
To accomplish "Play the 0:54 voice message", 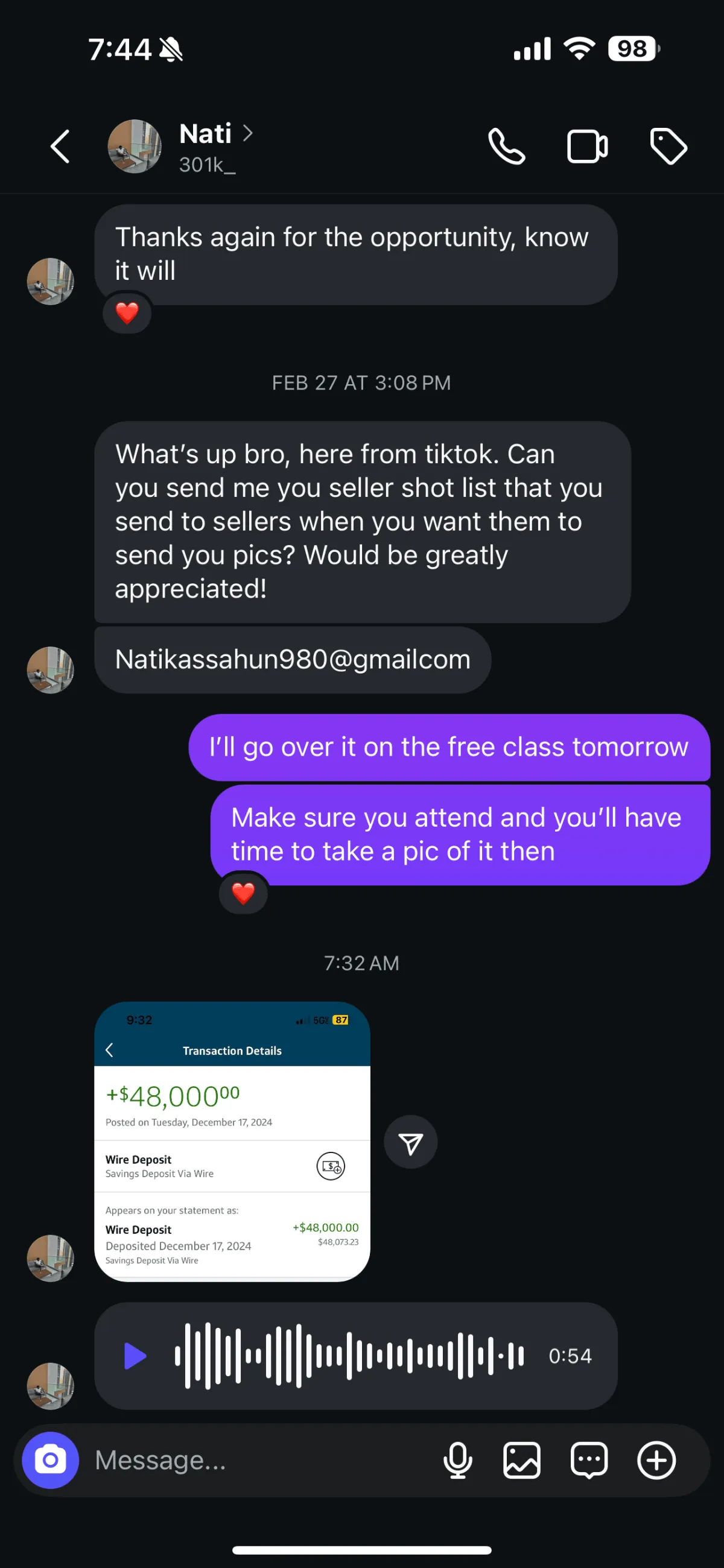I will click(135, 1356).
